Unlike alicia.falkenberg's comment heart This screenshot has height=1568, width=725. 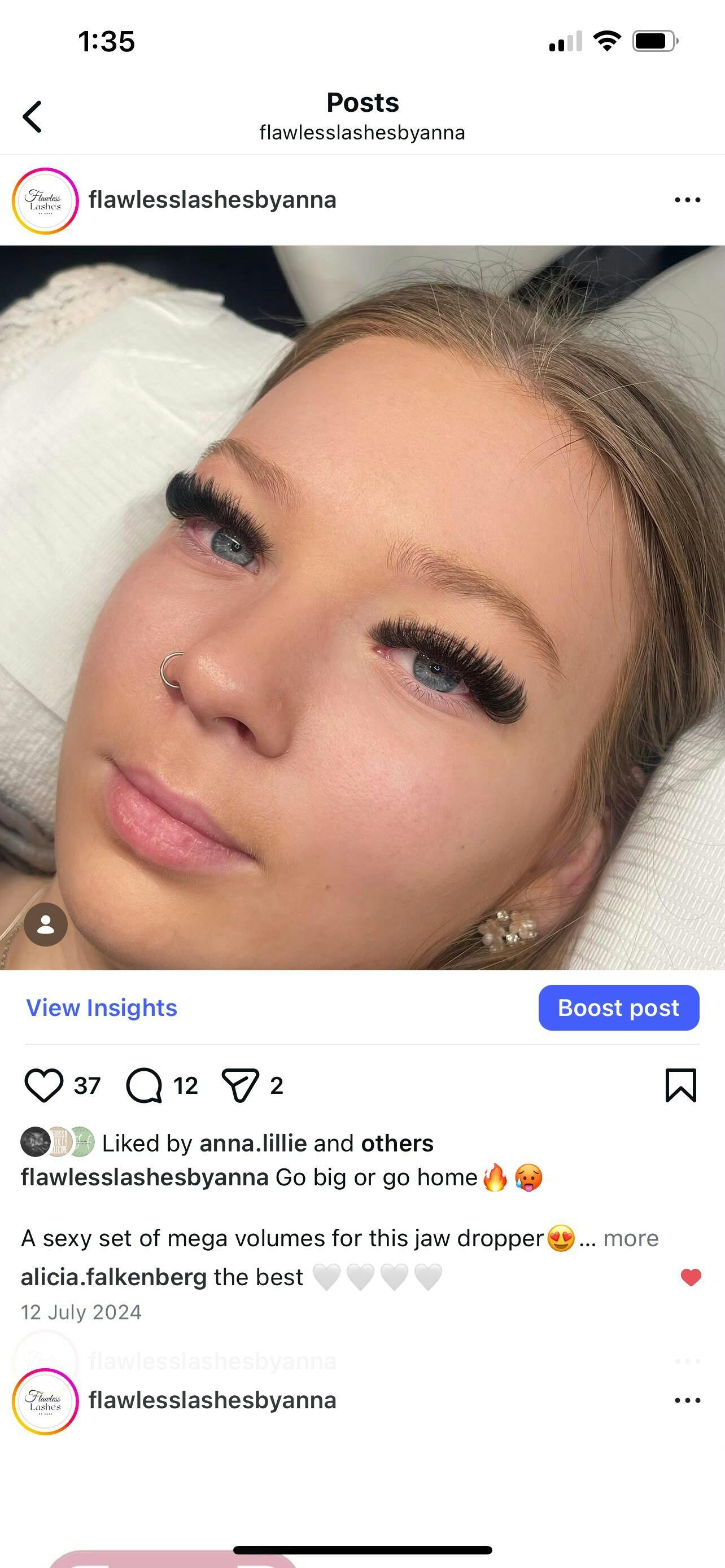click(x=691, y=1277)
